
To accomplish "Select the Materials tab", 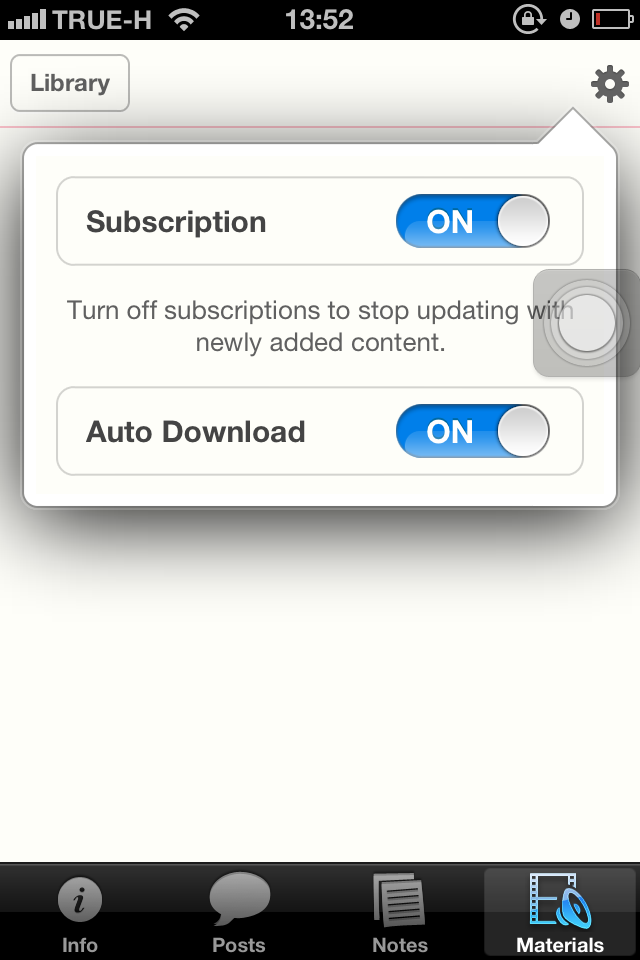I will [560, 912].
